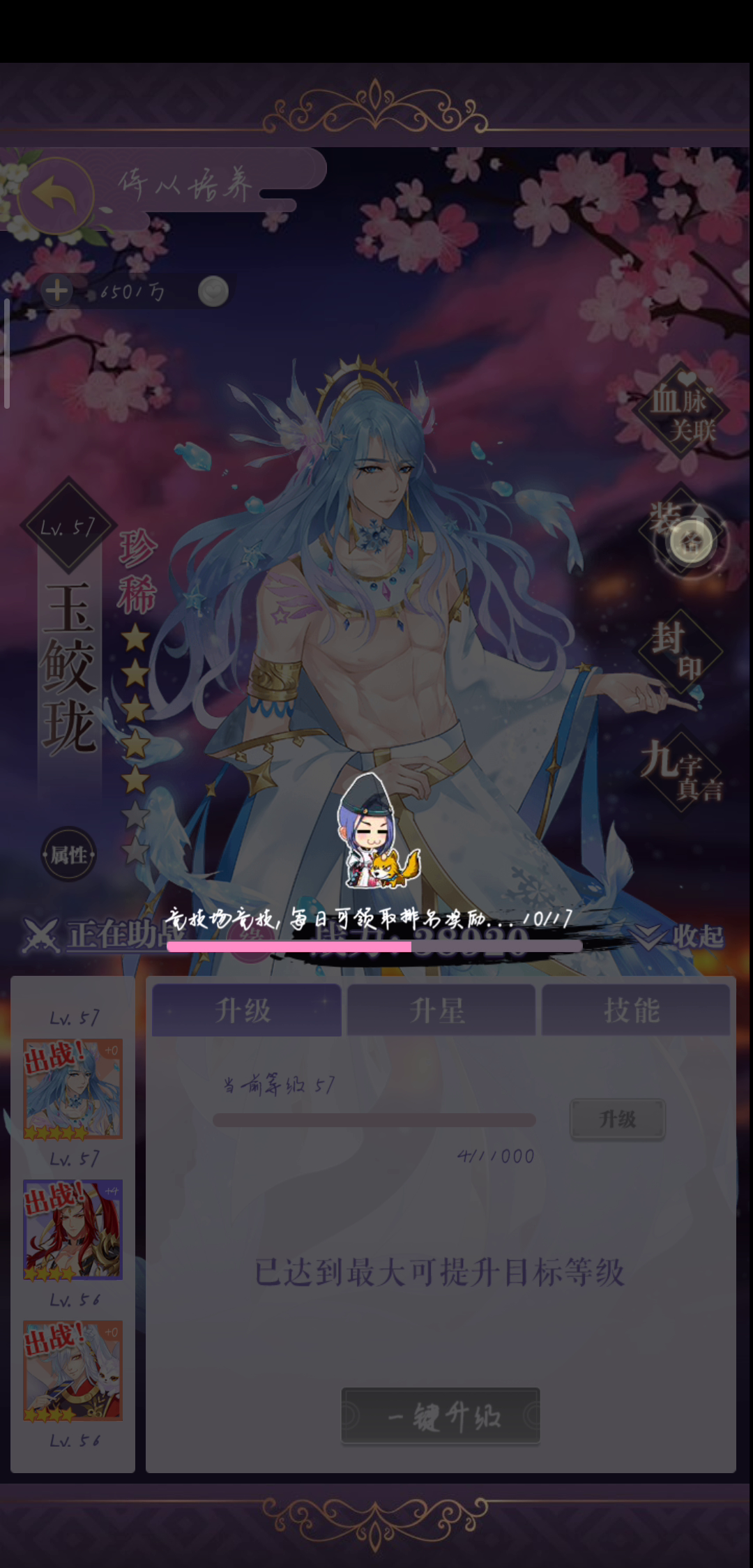Open the 装备 equipment option
The image size is (753, 1568).
tap(682, 532)
